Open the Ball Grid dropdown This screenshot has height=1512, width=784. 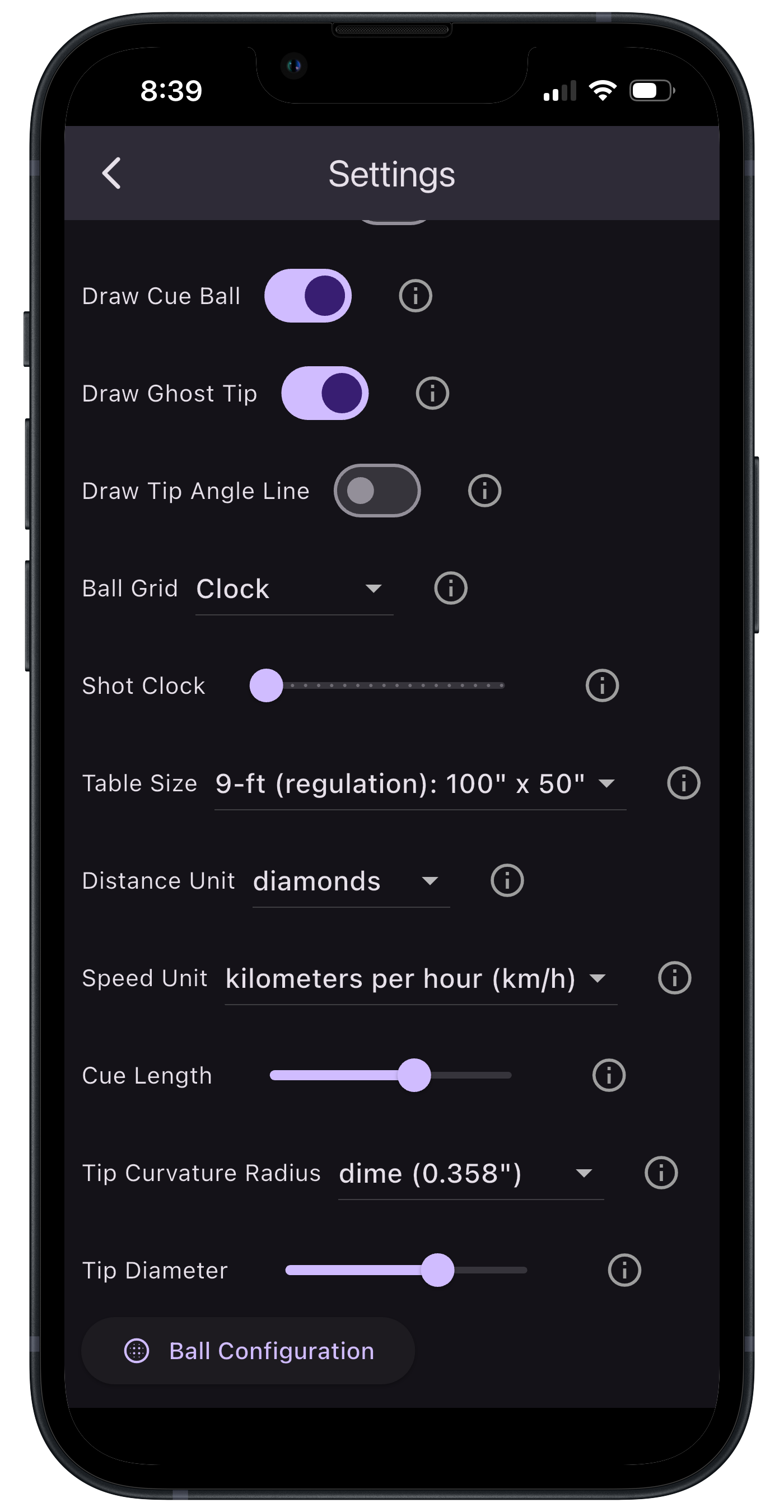point(293,589)
